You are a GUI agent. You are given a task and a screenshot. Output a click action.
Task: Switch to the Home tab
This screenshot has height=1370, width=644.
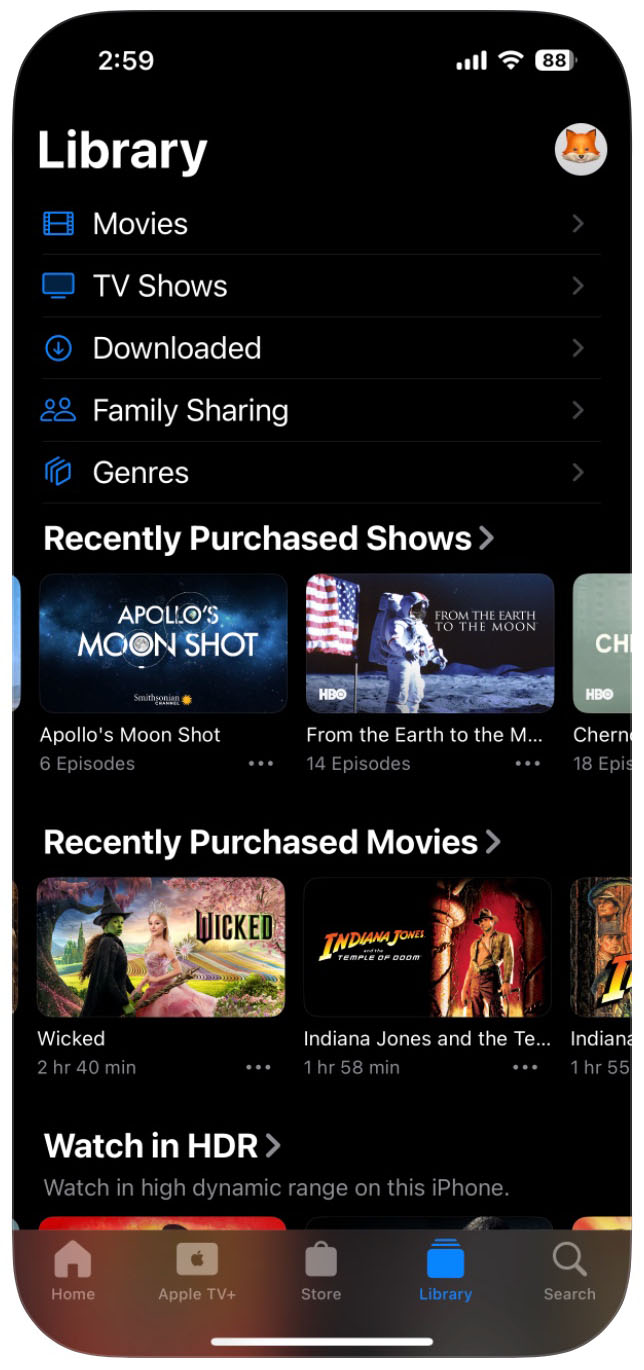(x=73, y=1271)
